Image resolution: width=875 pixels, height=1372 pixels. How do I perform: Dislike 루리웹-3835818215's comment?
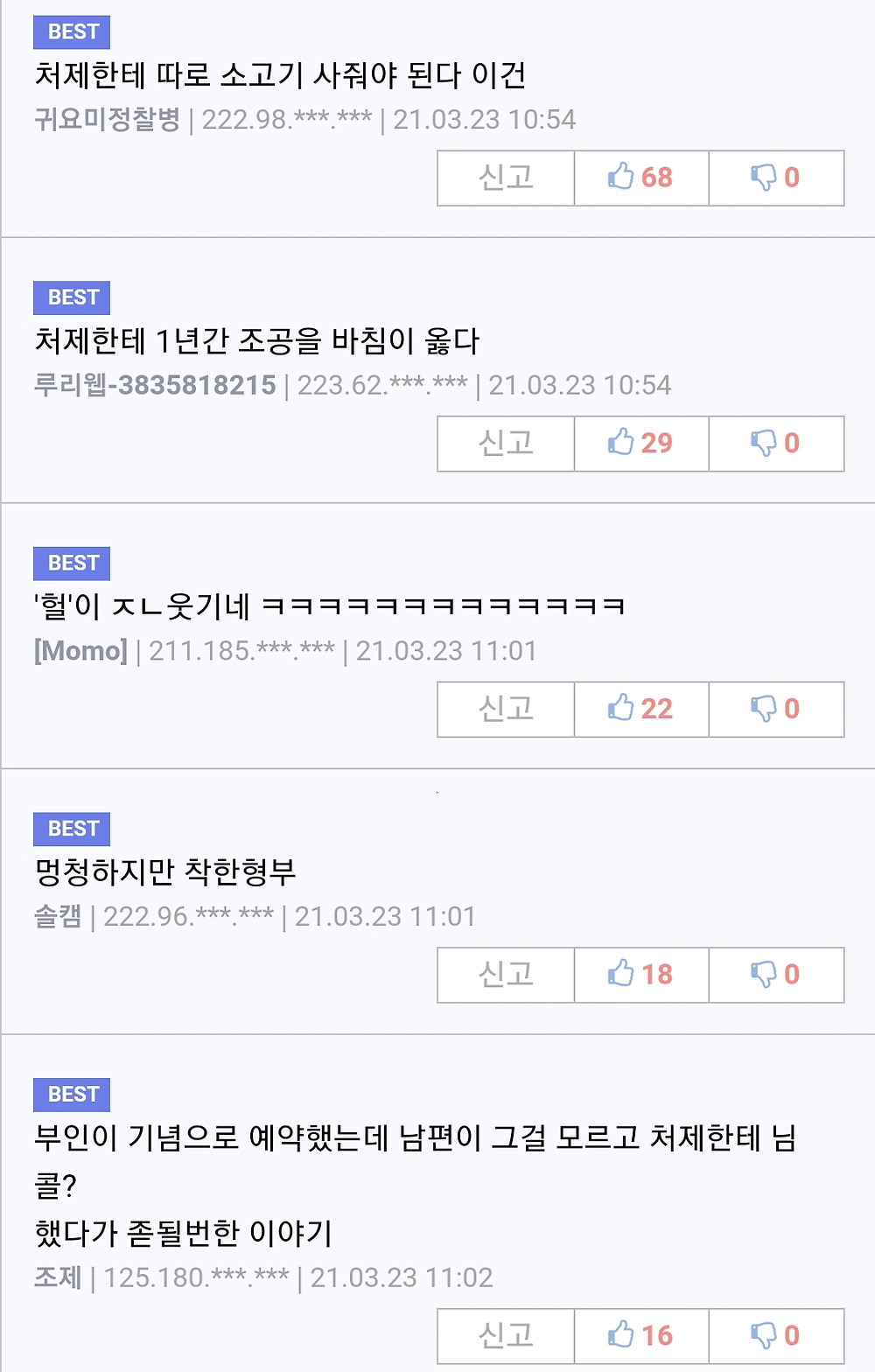click(776, 444)
